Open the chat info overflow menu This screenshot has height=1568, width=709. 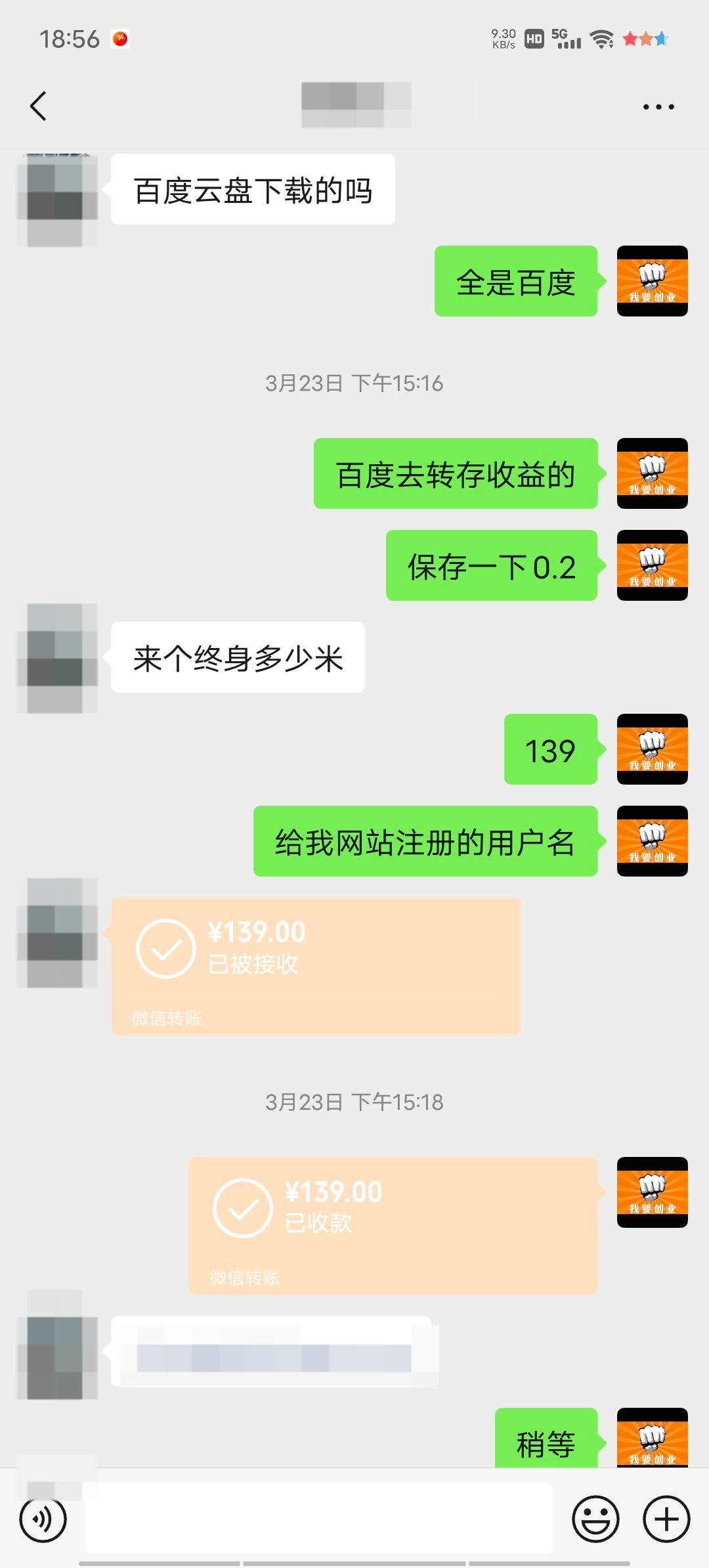658,106
